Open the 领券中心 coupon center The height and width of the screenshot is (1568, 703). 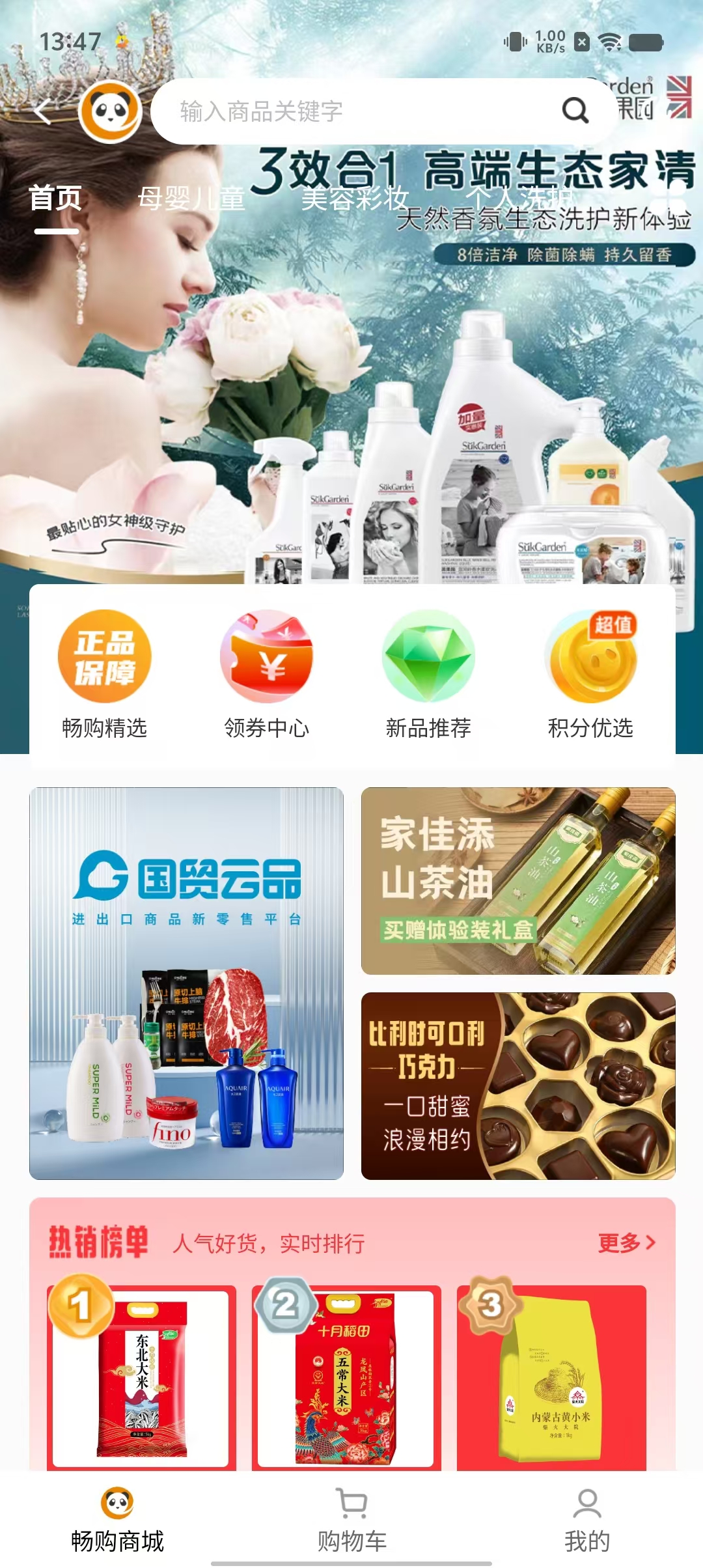[266, 675]
